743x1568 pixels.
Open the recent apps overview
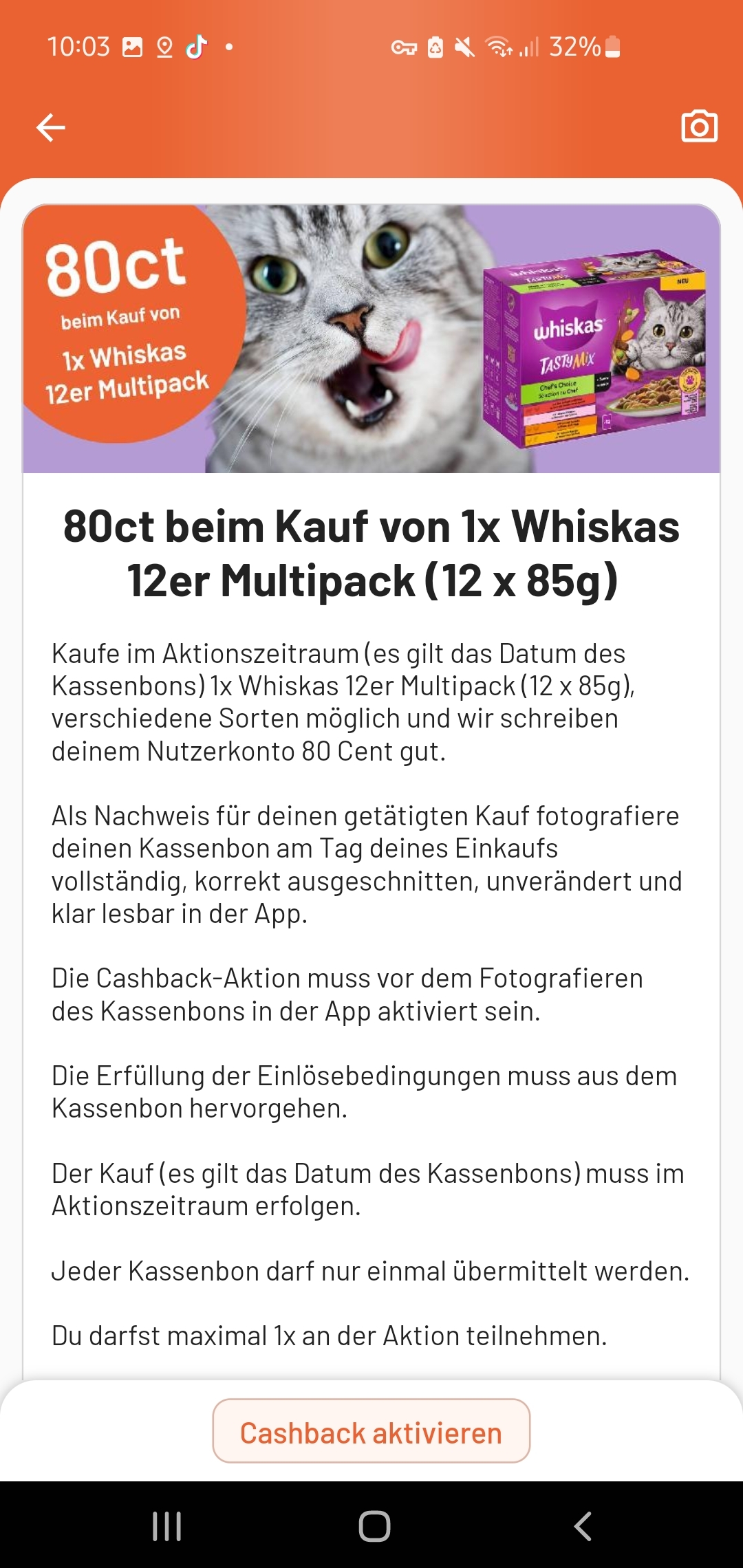166,1526
